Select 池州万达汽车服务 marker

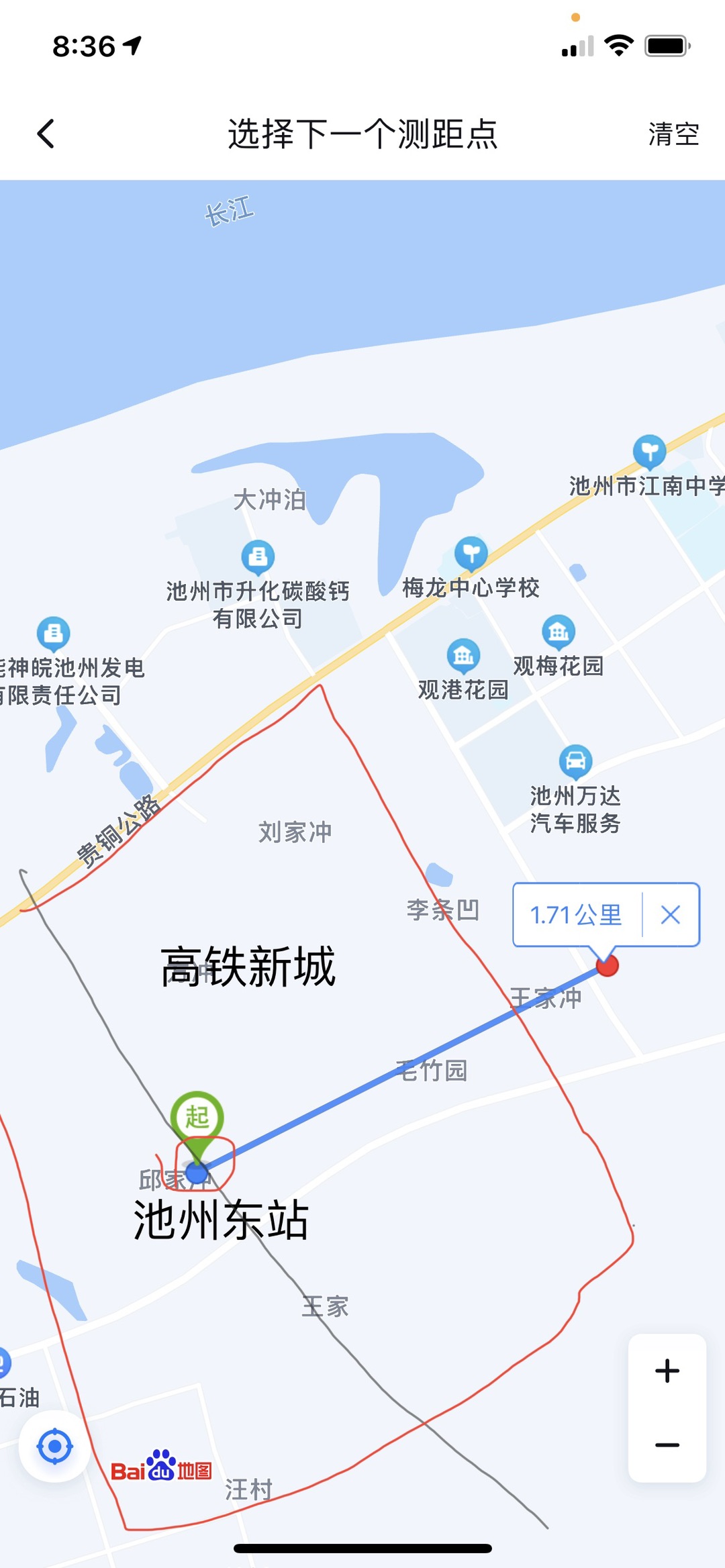575,761
